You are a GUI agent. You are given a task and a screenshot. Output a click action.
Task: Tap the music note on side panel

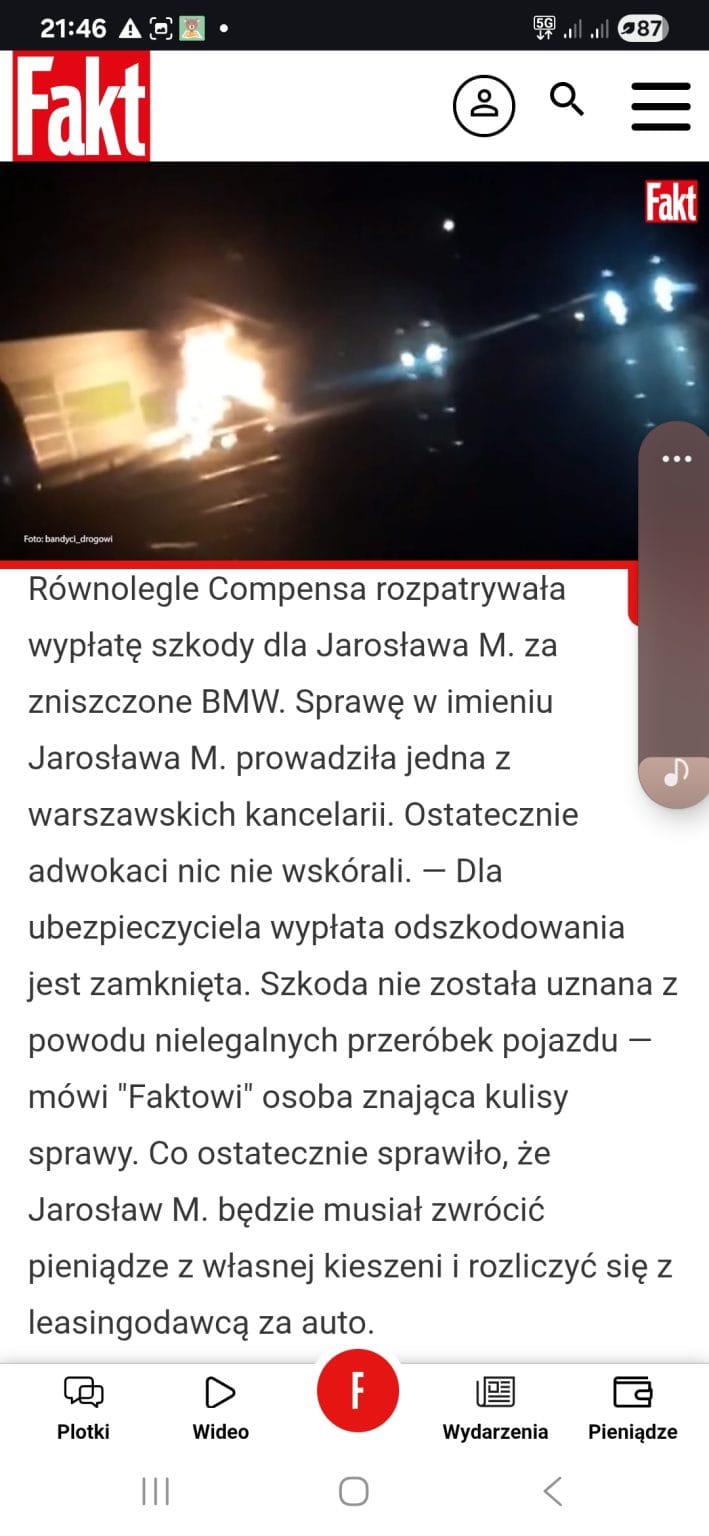pyautogui.click(x=676, y=772)
